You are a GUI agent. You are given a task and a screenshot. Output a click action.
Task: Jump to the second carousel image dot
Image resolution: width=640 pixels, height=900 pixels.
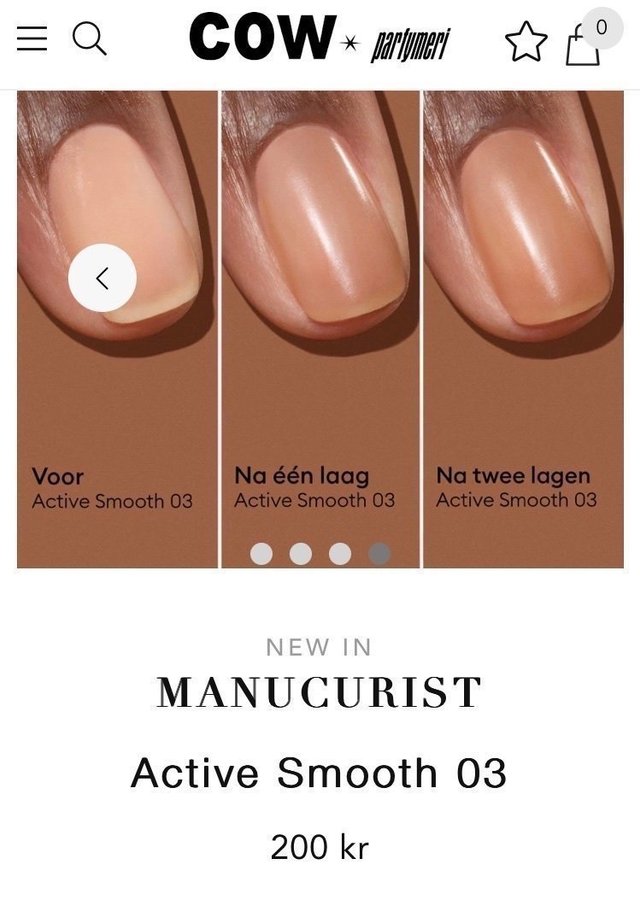point(301,553)
